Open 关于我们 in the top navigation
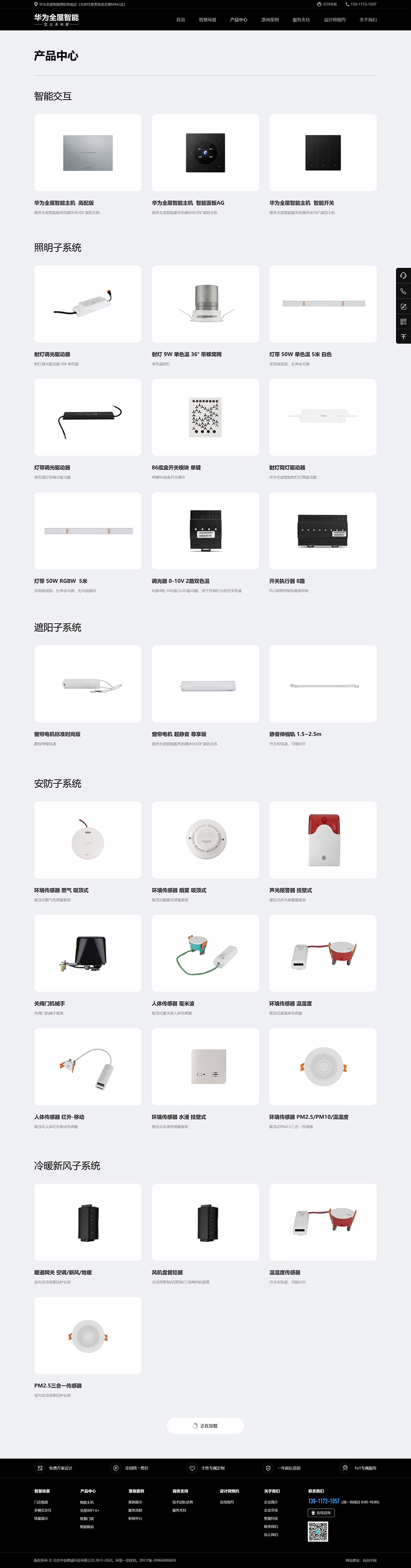411x1568 pixels. (368, 19)
